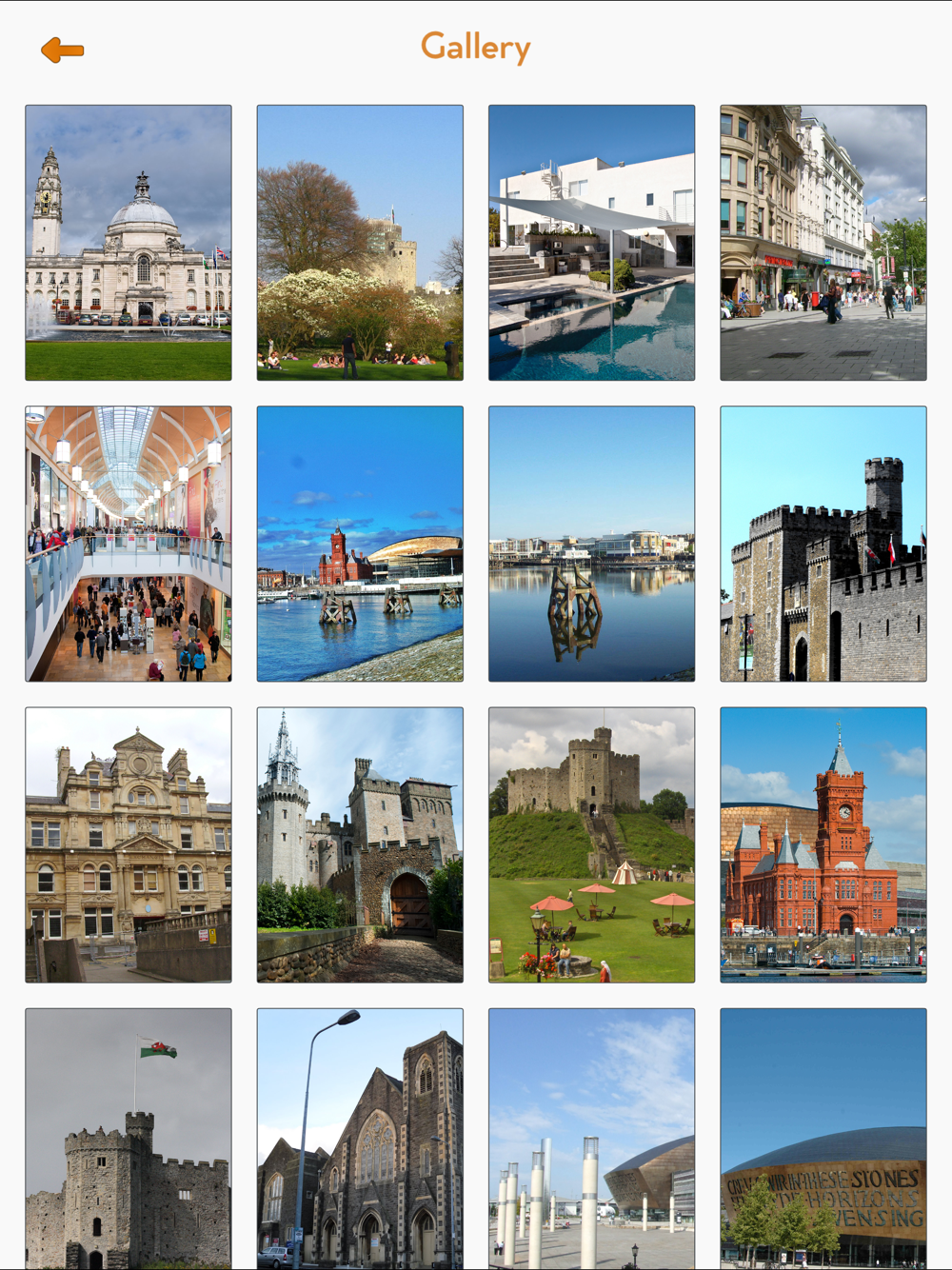View the indoor shopping arcade photo

click(129, 544)
